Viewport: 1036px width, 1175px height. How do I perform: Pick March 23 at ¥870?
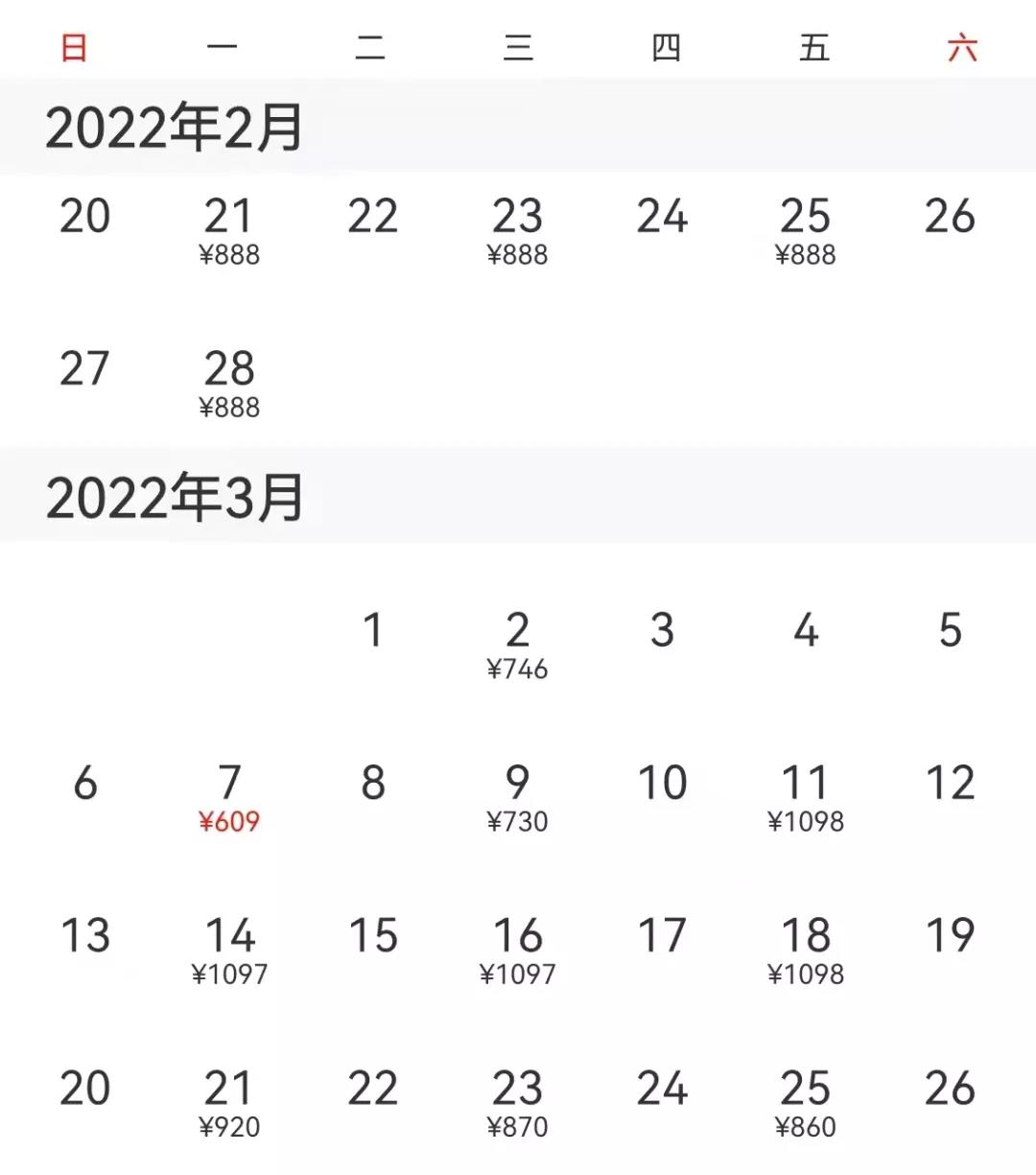pos(517,1102)
